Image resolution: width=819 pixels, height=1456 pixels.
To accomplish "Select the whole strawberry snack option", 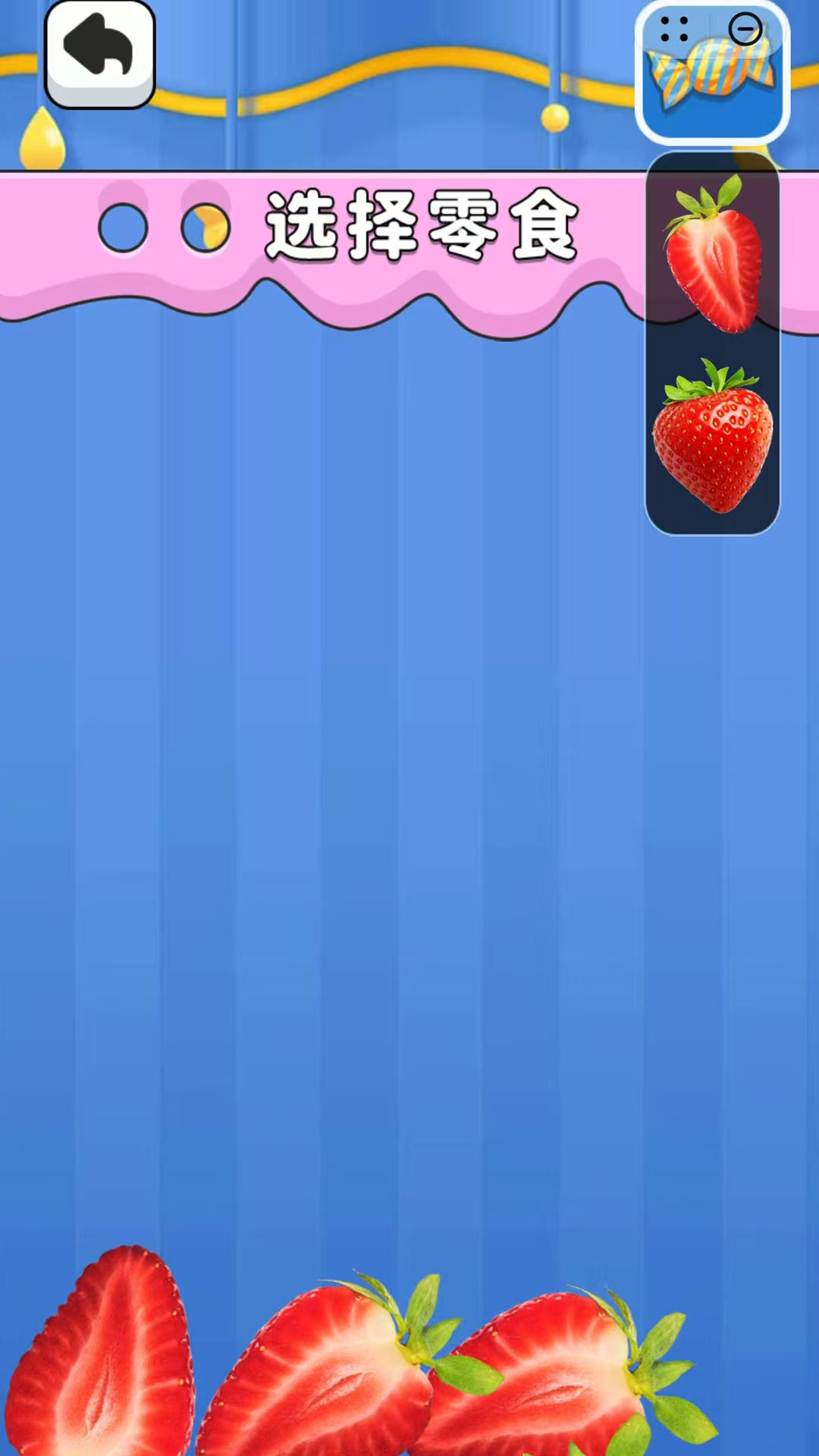I will [713, 438].
